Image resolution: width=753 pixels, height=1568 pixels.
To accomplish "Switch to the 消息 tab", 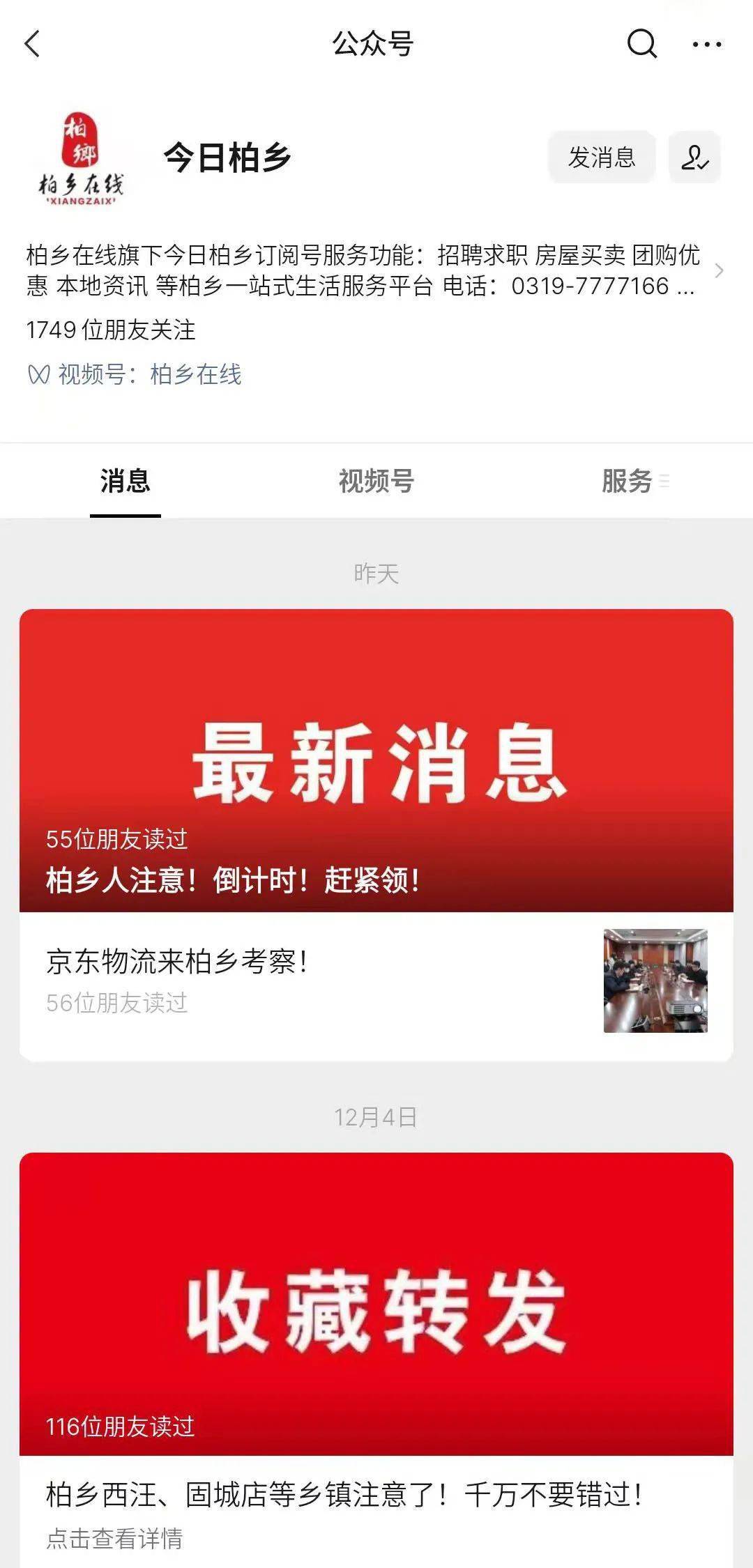I will coord(125,481).
